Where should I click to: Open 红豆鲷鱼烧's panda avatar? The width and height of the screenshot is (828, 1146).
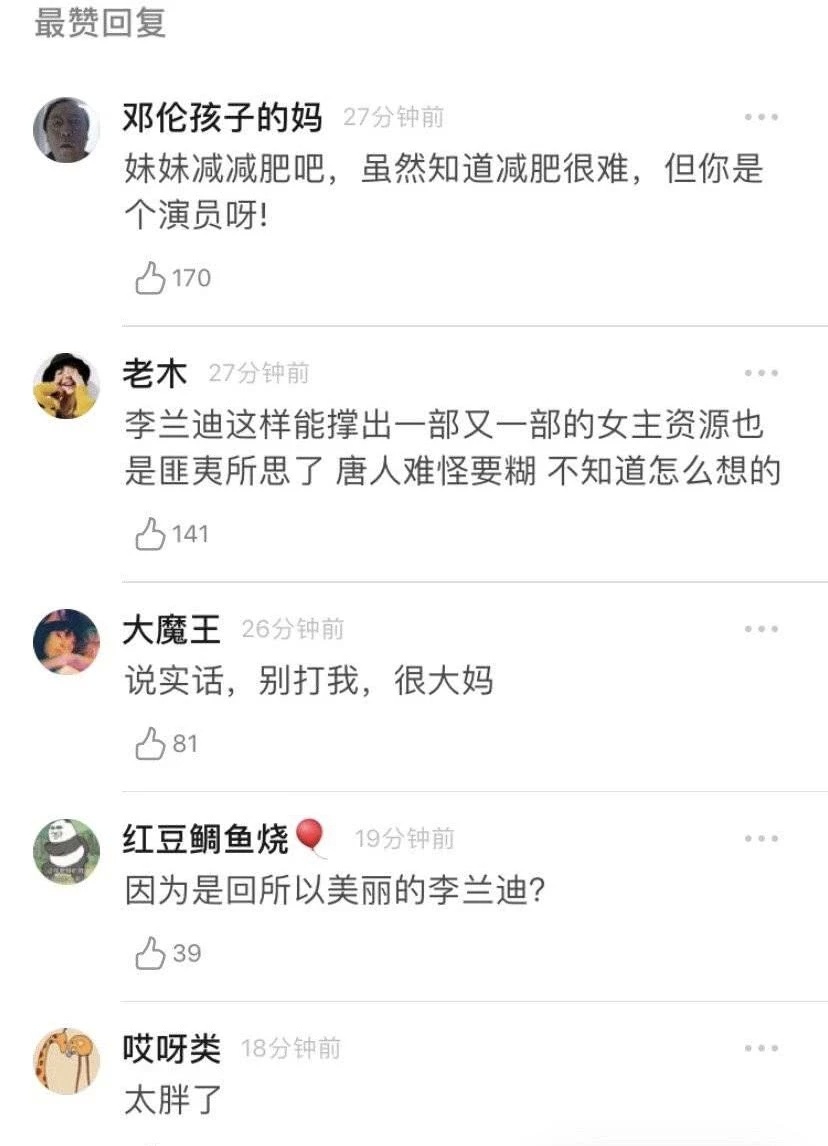[x=67, y=851]
